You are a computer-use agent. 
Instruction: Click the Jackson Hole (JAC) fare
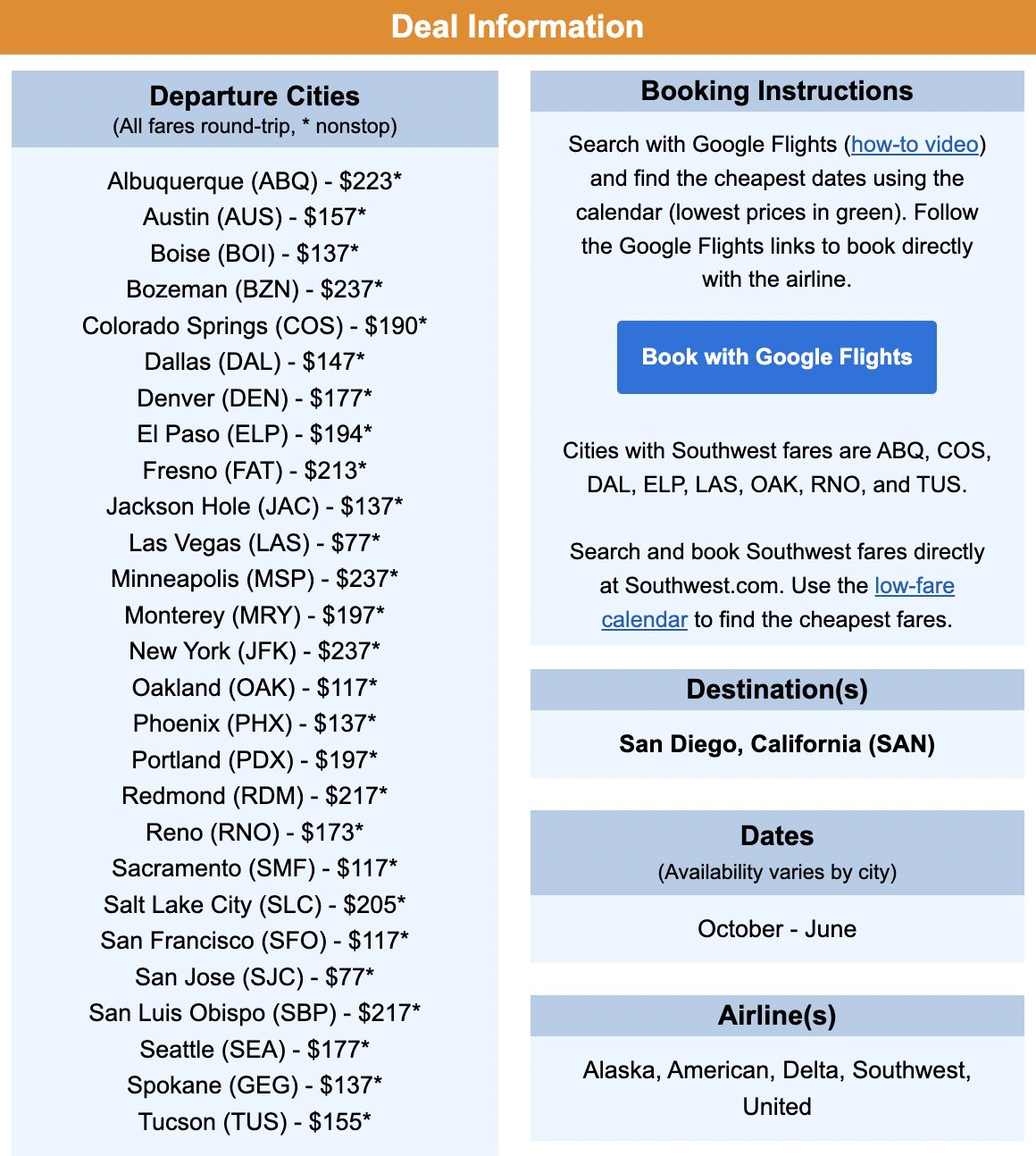click(255, 506)
